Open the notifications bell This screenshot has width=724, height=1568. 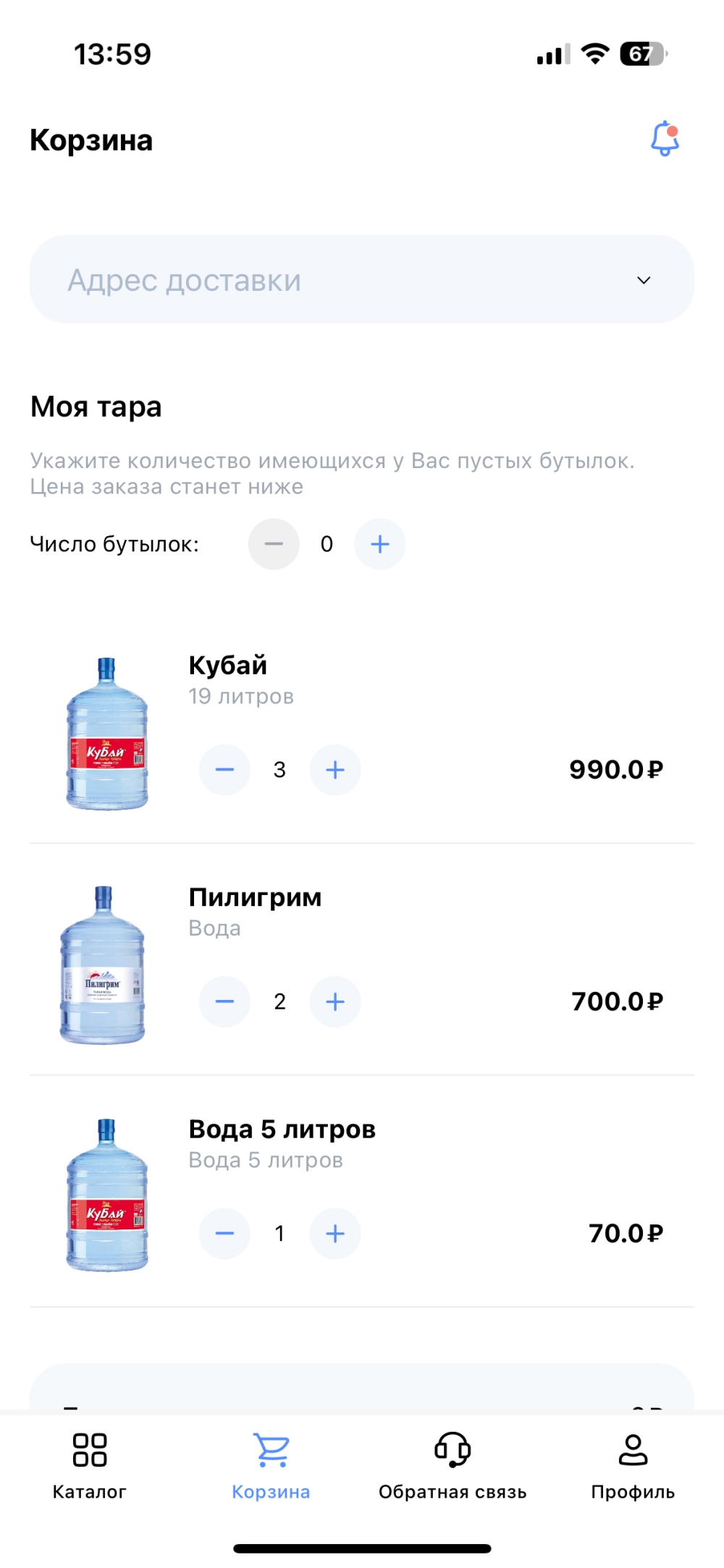(664, 139)
